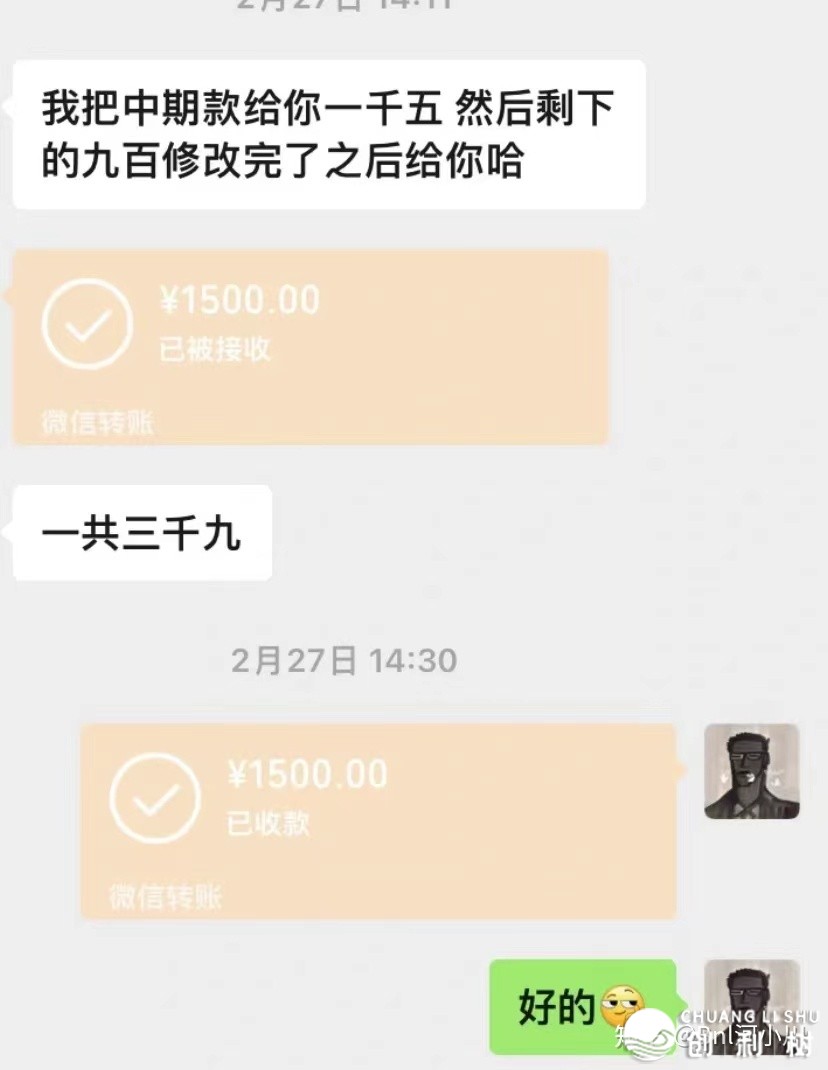Open the ¥1500.00 transfer marked 已收款

[378, 820]
